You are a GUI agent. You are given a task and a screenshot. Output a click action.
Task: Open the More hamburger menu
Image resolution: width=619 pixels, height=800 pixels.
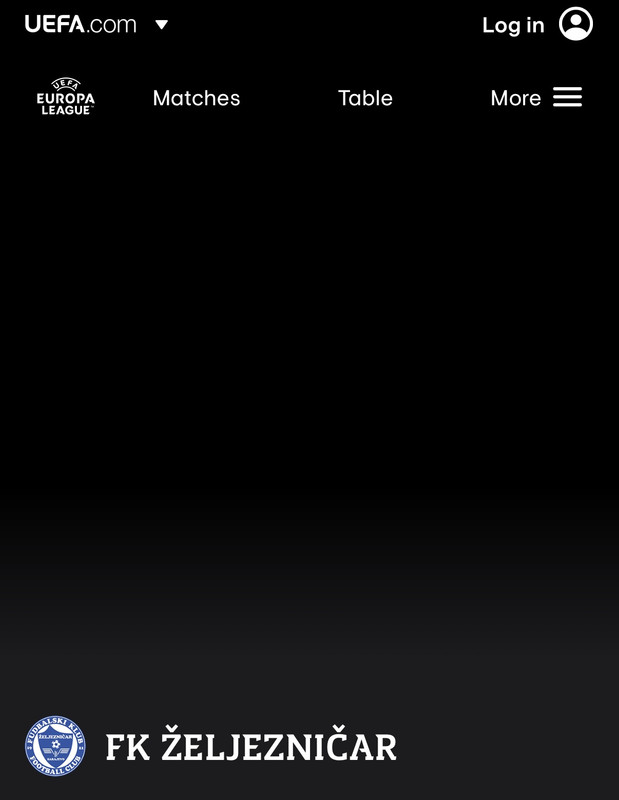pos(537,98)
